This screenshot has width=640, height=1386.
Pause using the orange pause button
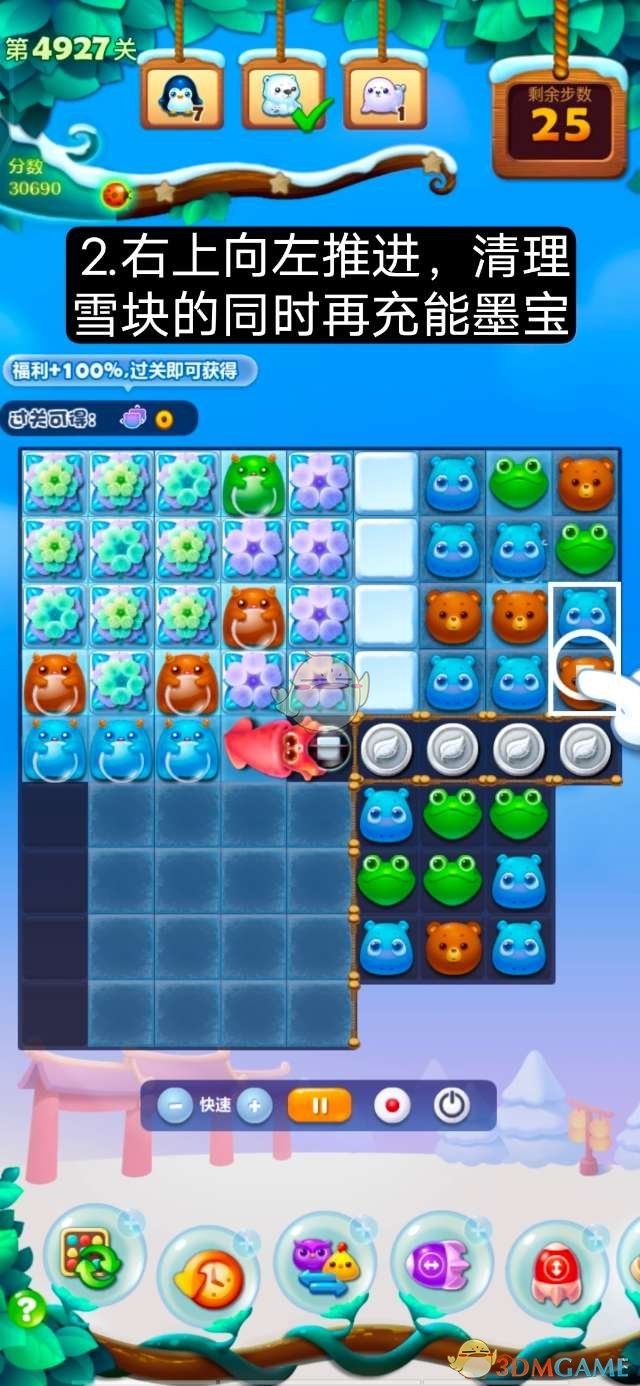[320, 1106]
